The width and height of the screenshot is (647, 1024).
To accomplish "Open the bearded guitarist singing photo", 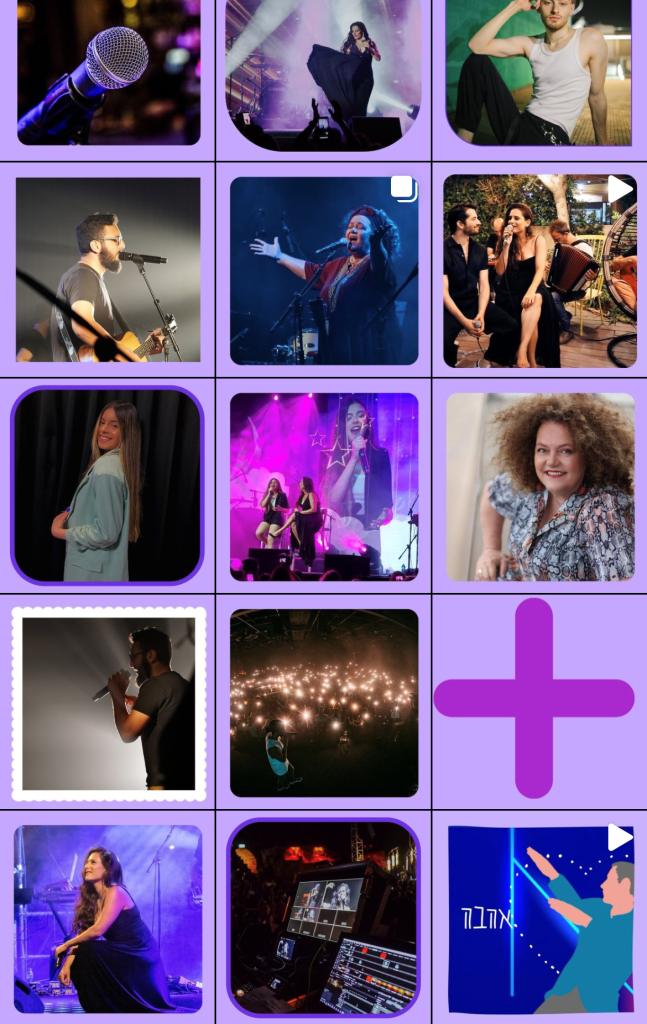I will click(x=108, y=270).
